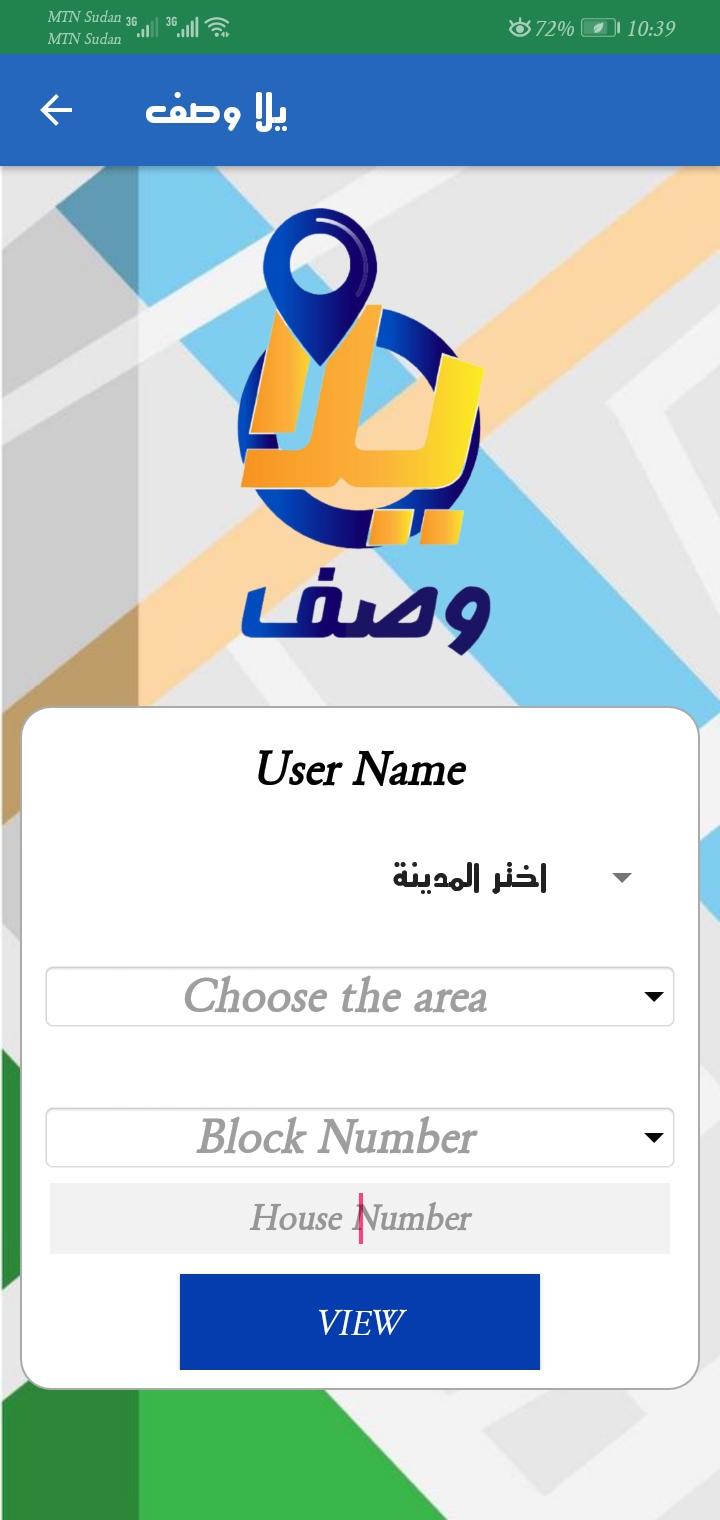
Task: Tap the VIEW button
Action: click(x=360, y=1322)
